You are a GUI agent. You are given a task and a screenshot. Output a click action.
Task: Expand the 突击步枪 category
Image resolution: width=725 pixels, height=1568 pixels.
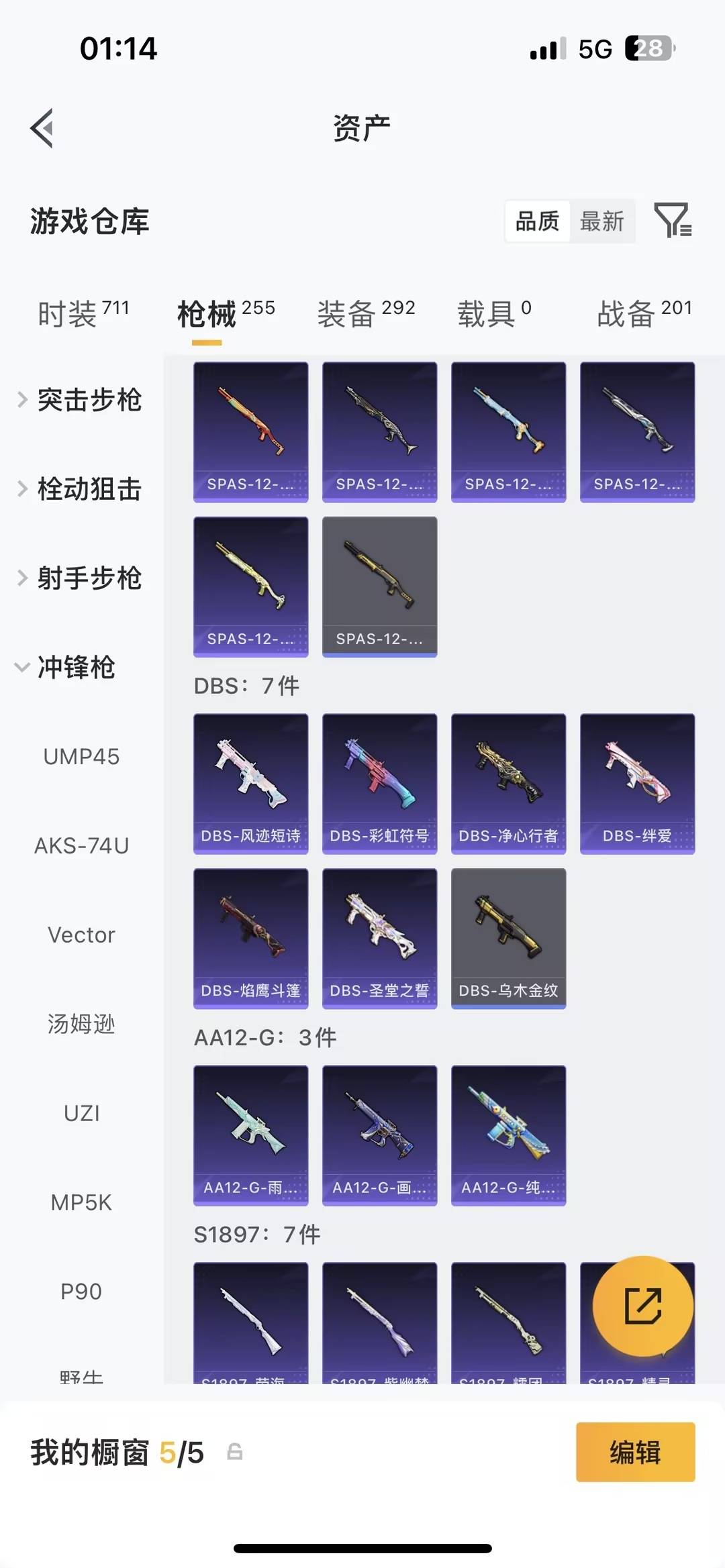pyautogui.click(x=91, y=400)
